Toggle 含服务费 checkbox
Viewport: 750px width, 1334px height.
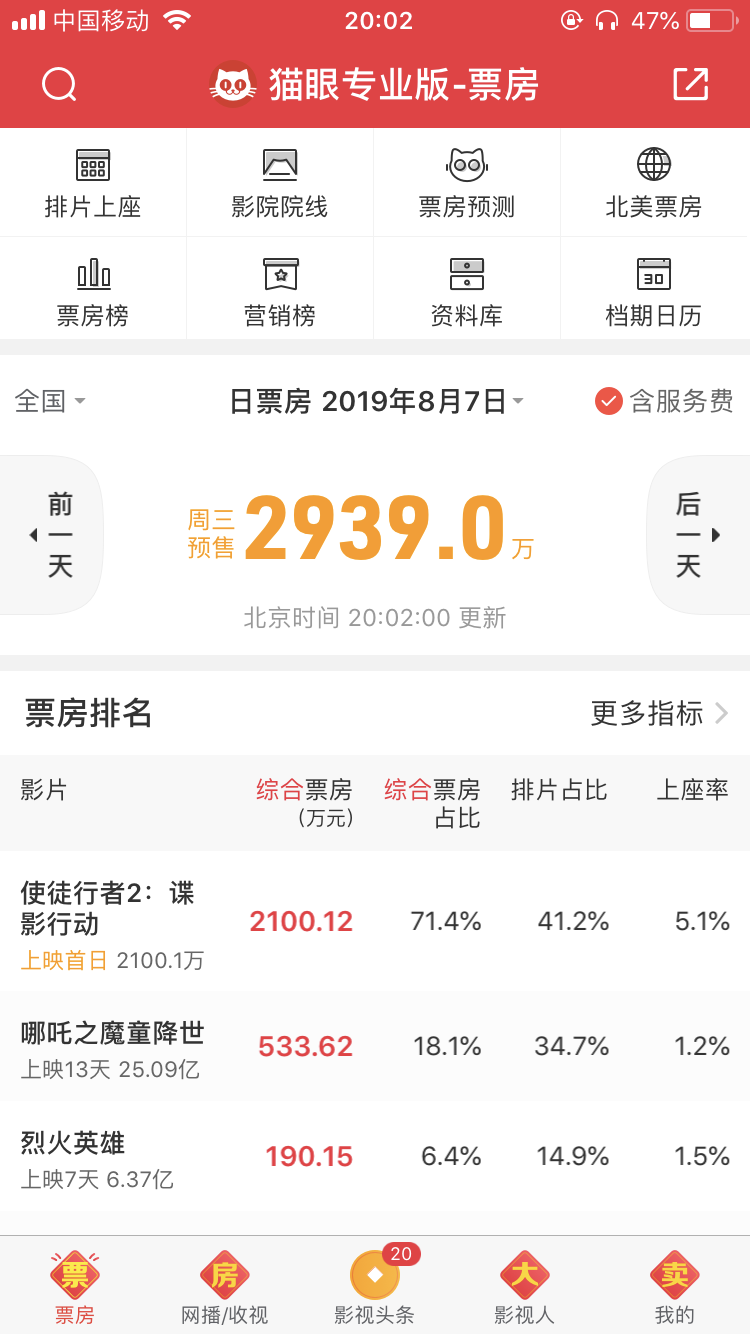tap(664, 401)
